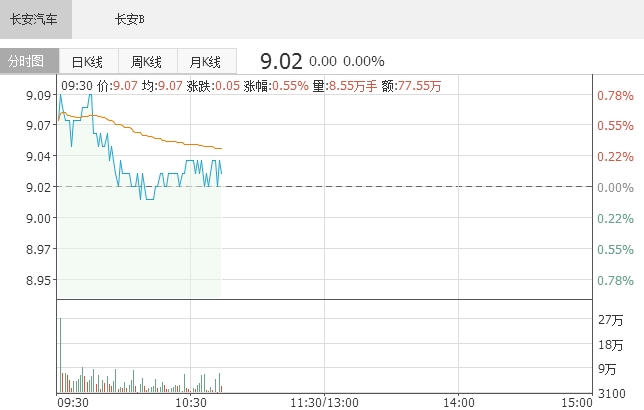Image resolution: width=644 pixels, height=410 pixels.
Task: Show the 周K线 weekly chart
Action: [x=147, y=61]
